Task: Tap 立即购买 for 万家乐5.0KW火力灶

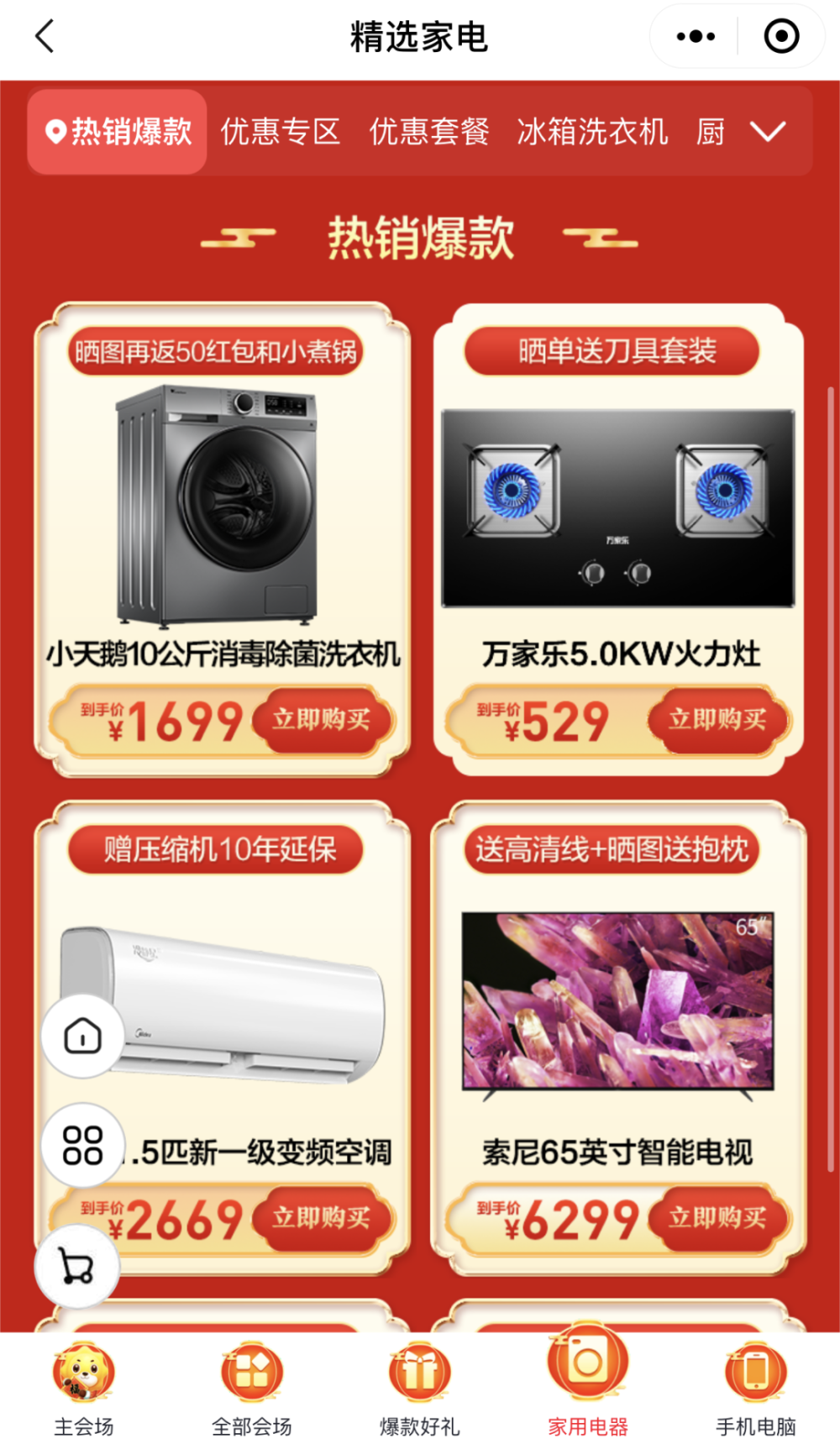Action: point(717,720)
